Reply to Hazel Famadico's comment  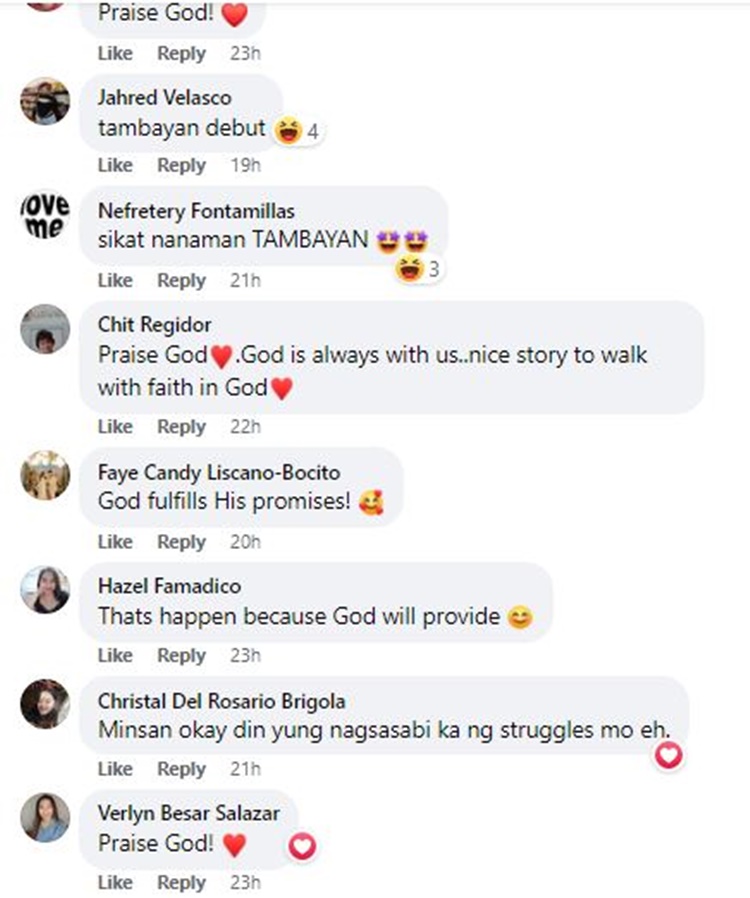tap(181, 656)
